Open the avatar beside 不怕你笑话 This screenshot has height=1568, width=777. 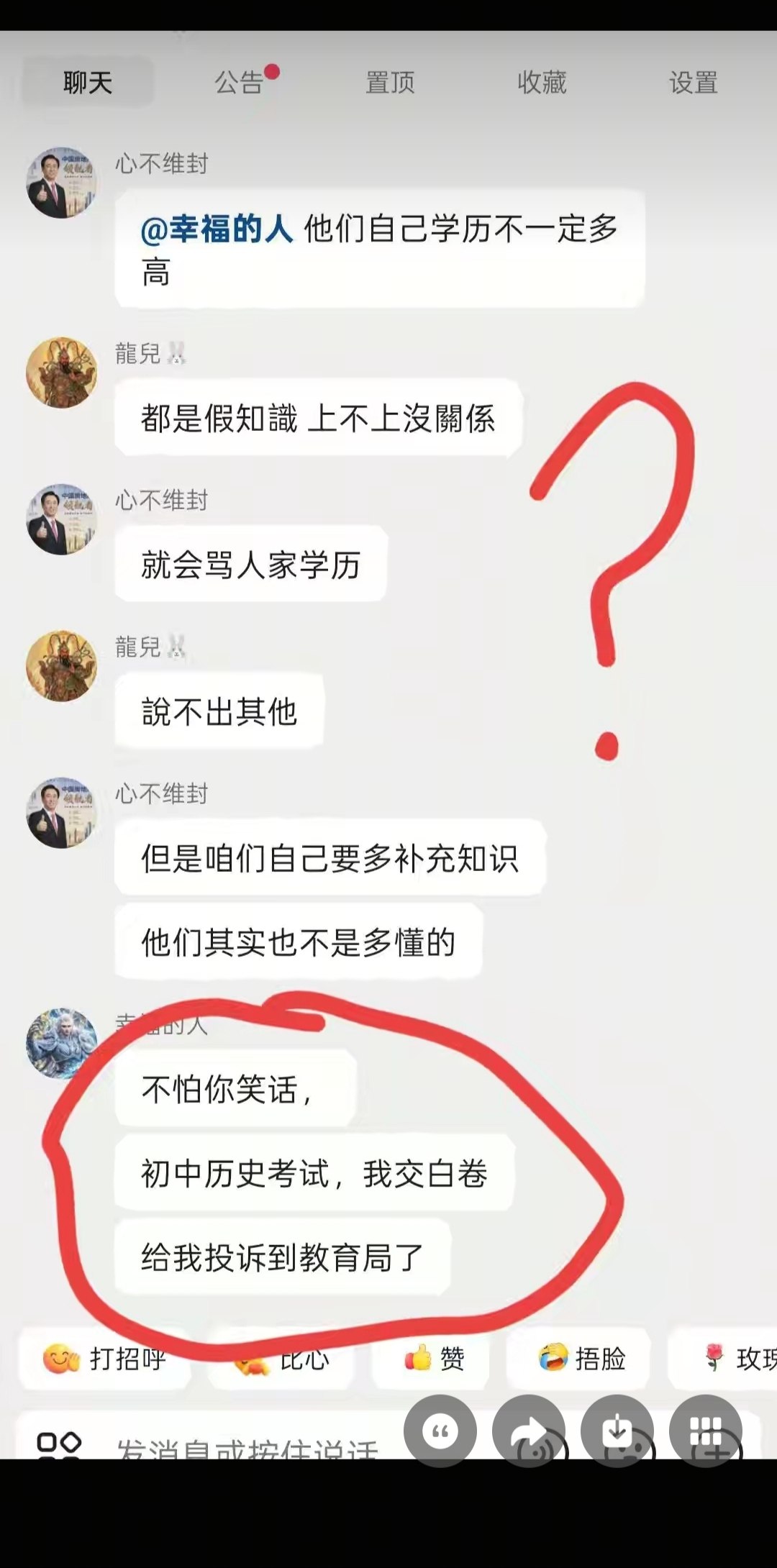(x=62, y=1043)
